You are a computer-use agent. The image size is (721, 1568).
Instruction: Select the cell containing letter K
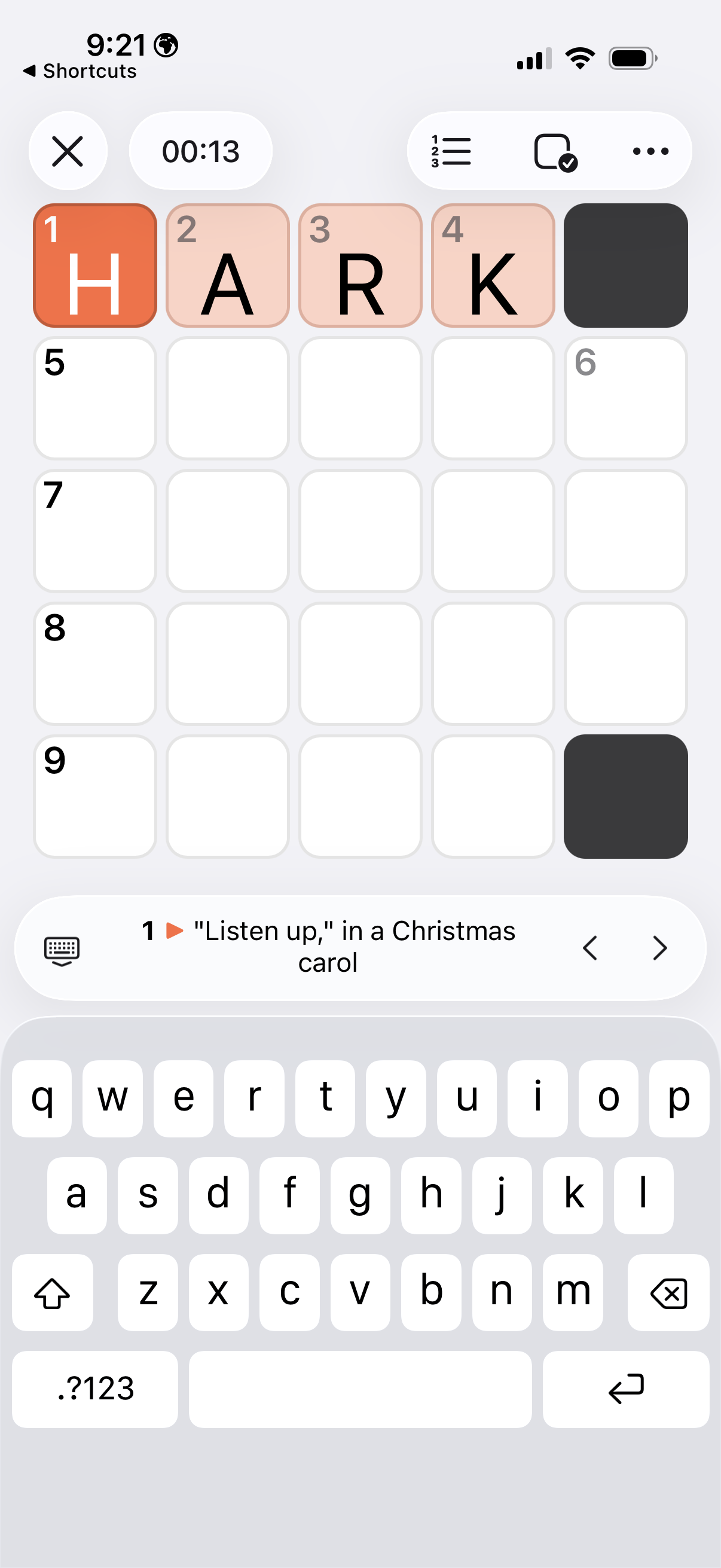pyautogui.click(x=493, y=266)
